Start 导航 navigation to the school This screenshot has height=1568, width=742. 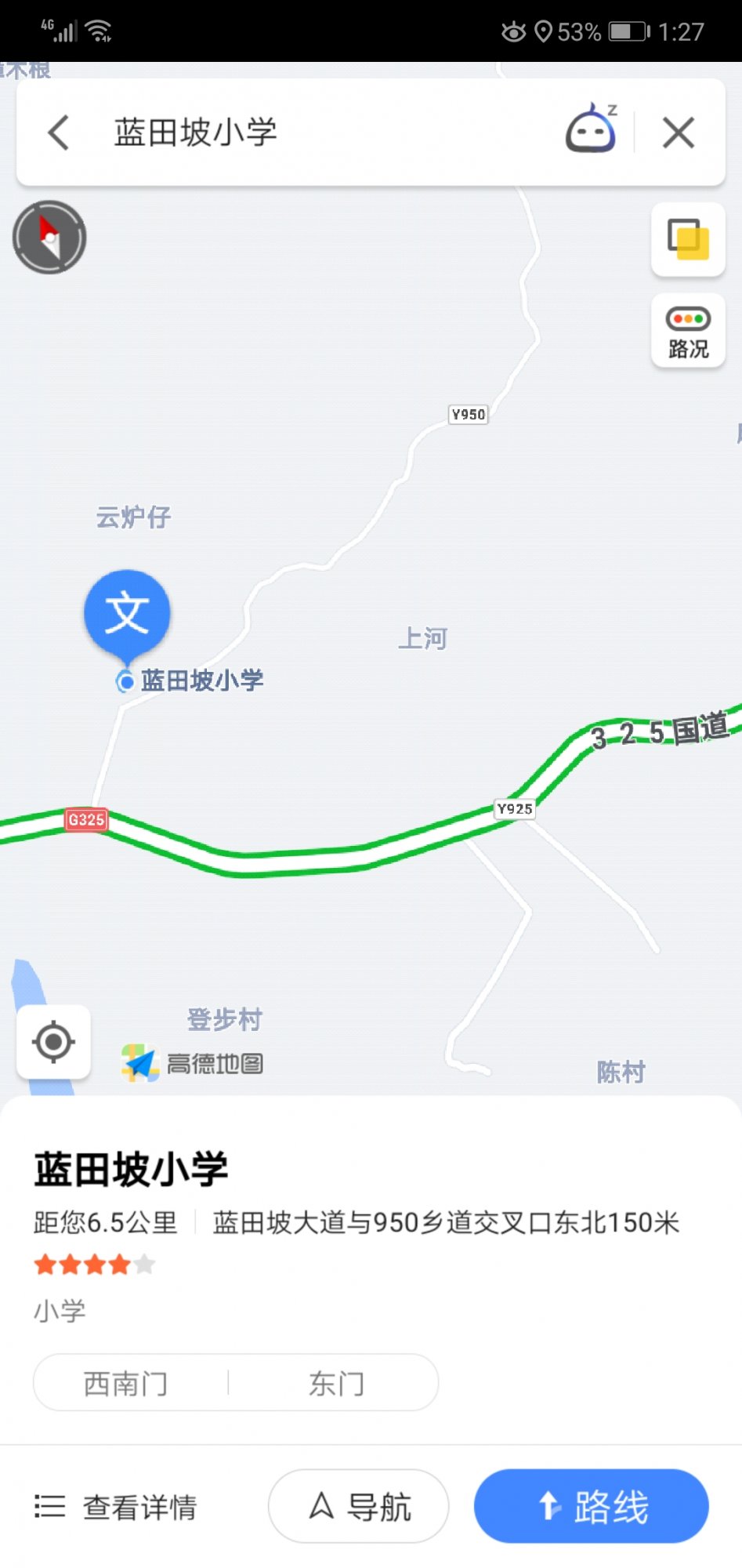[359, 1506]
